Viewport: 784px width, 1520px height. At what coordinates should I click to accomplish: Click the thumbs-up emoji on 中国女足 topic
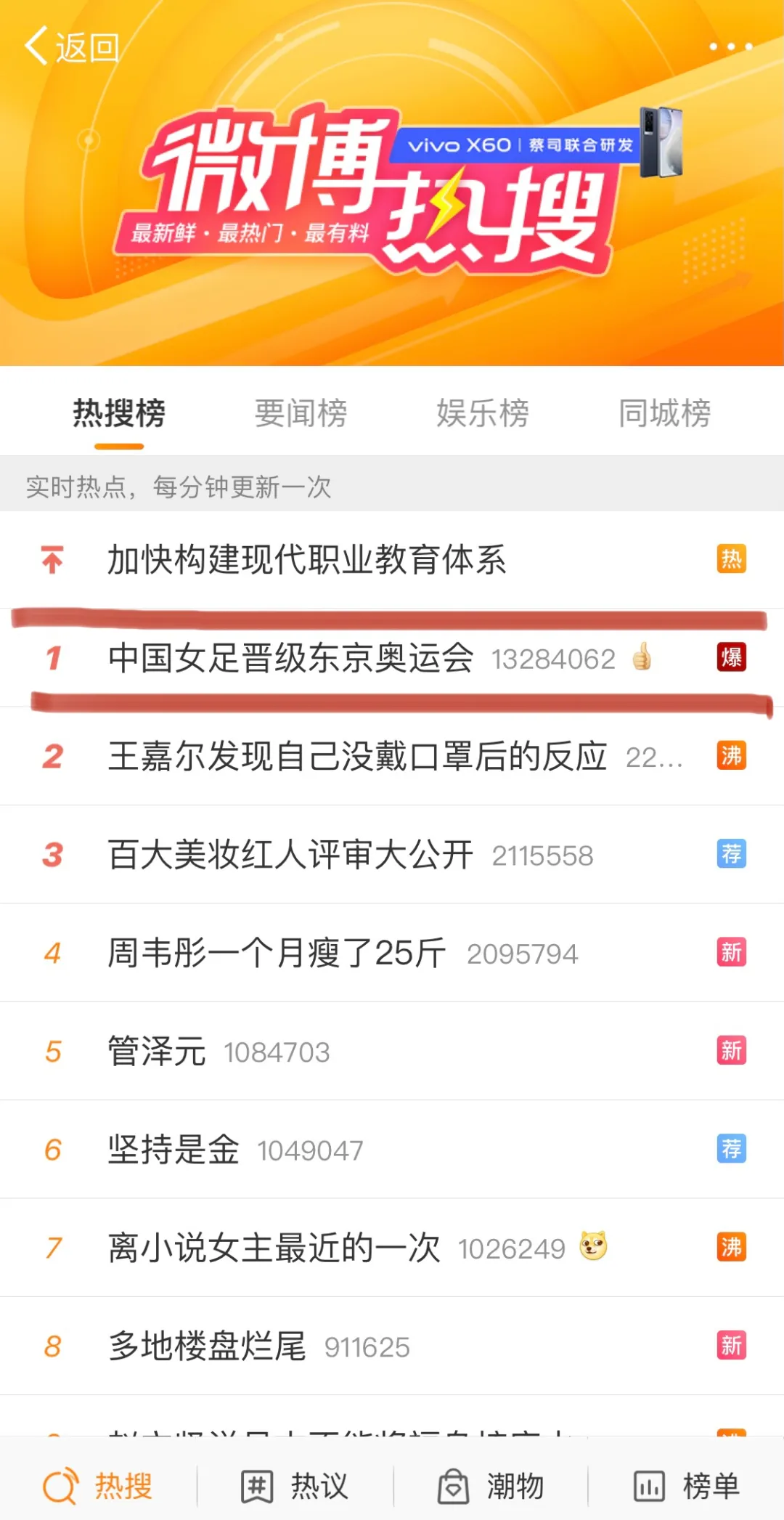pyautogui.click(x=642, y=657)
